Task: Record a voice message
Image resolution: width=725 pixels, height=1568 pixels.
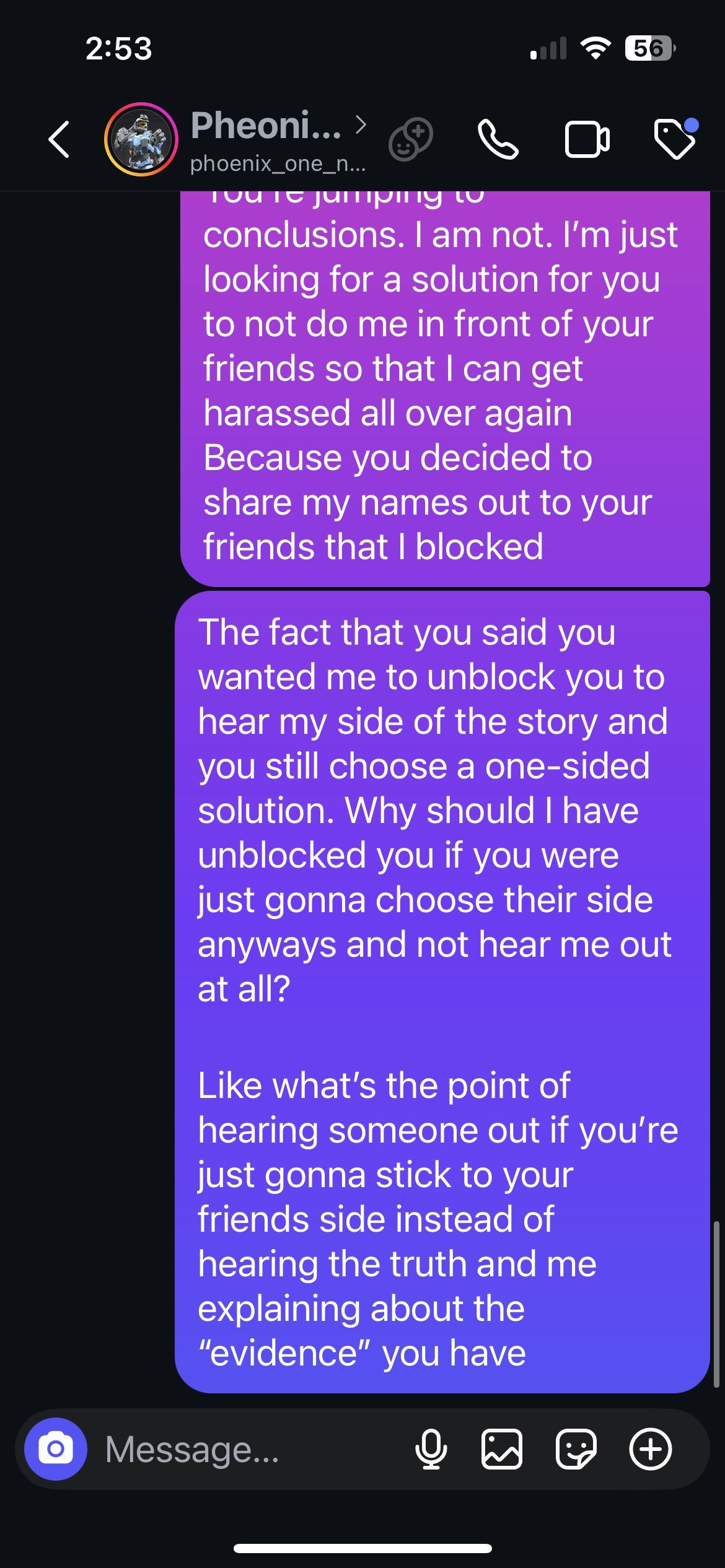Action: point(431,1449)
